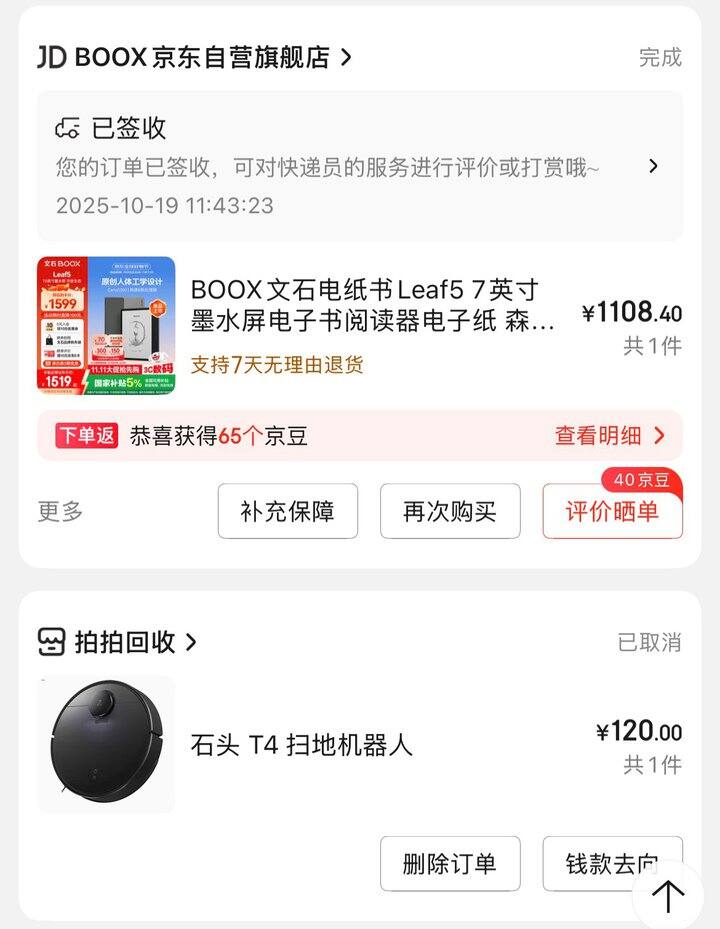The width and height of the screenshot is (720, 929).
Task: Open the 石头 T4 扫地机器人 order
Action: [x=301, y=745]
